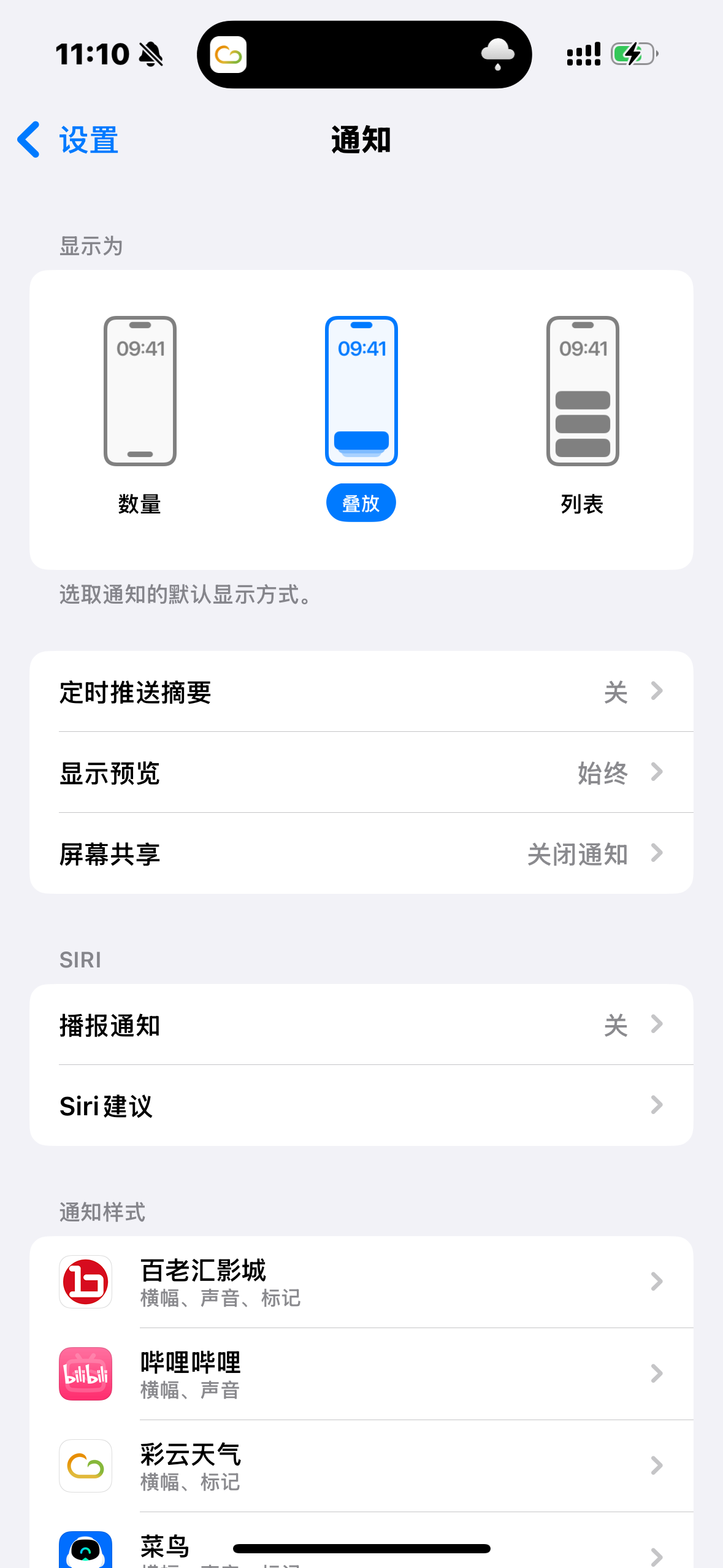Image resolution: width=723 pixels, height=1568 pixels.
Task: Open Siri 建议 settings
Action: click(361, 1105)
